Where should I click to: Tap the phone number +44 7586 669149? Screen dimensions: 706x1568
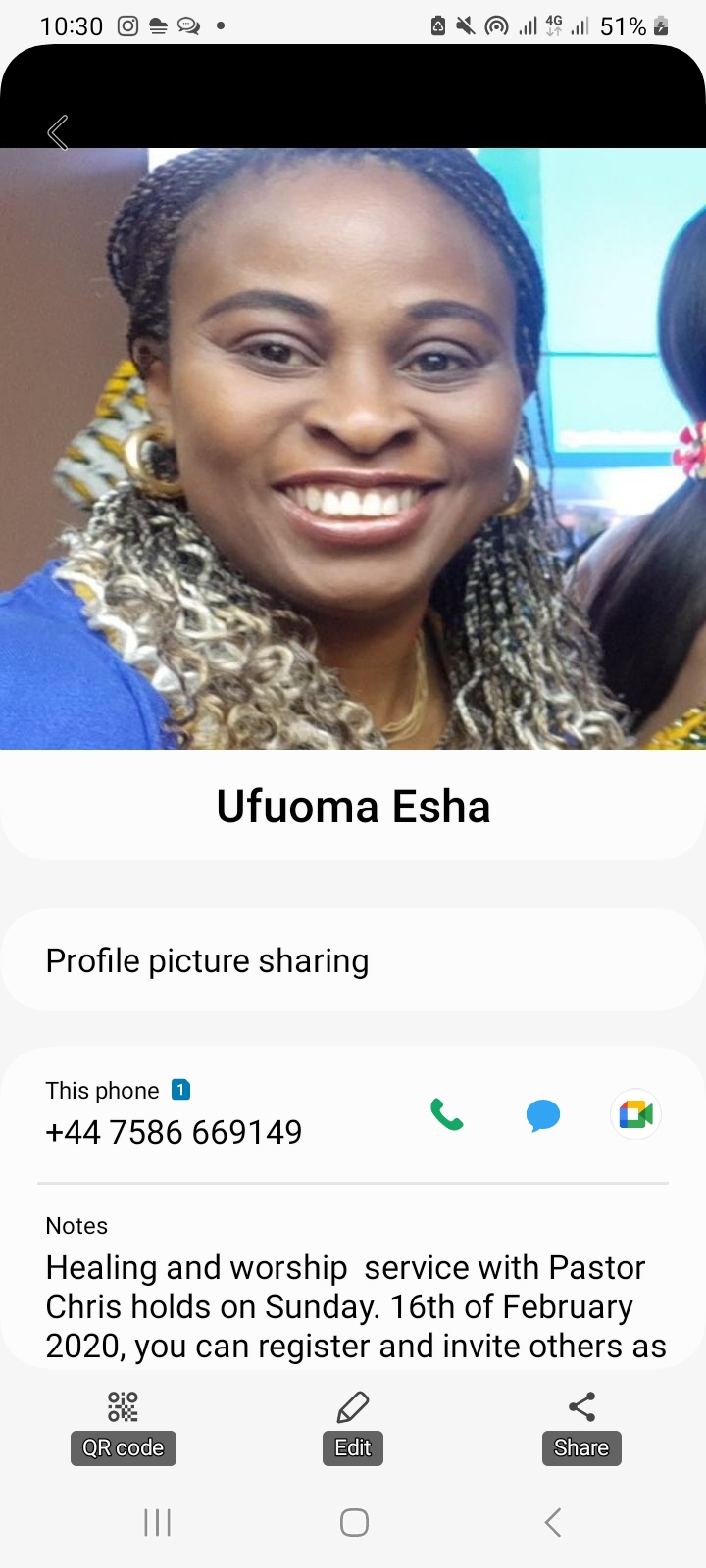174,1132
